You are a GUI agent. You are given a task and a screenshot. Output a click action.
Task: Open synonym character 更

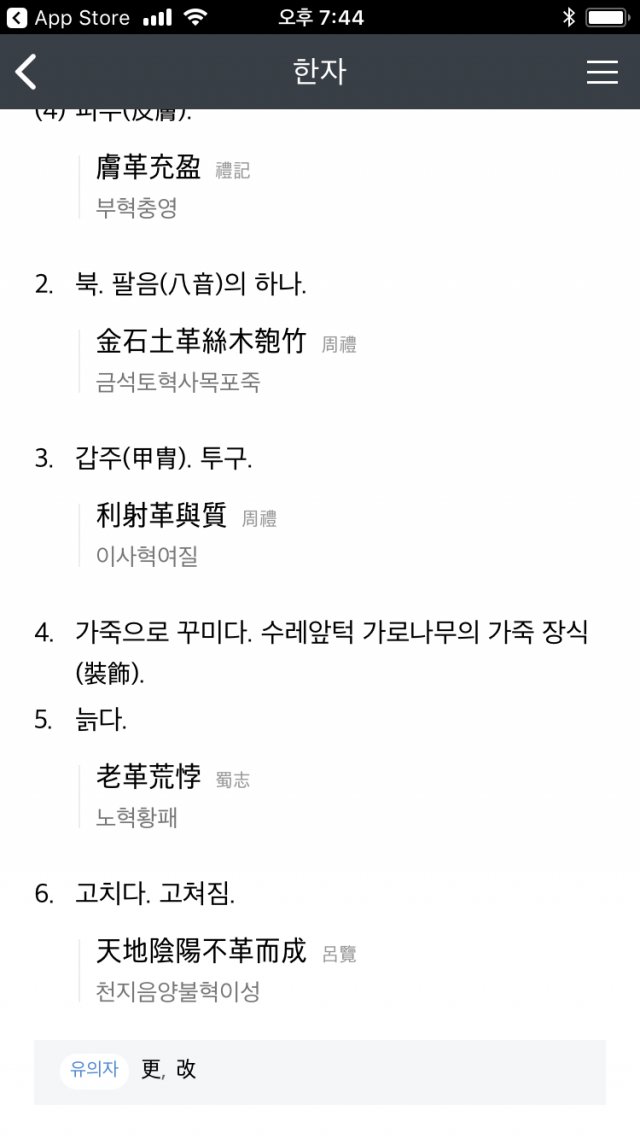coord(151,1069)
